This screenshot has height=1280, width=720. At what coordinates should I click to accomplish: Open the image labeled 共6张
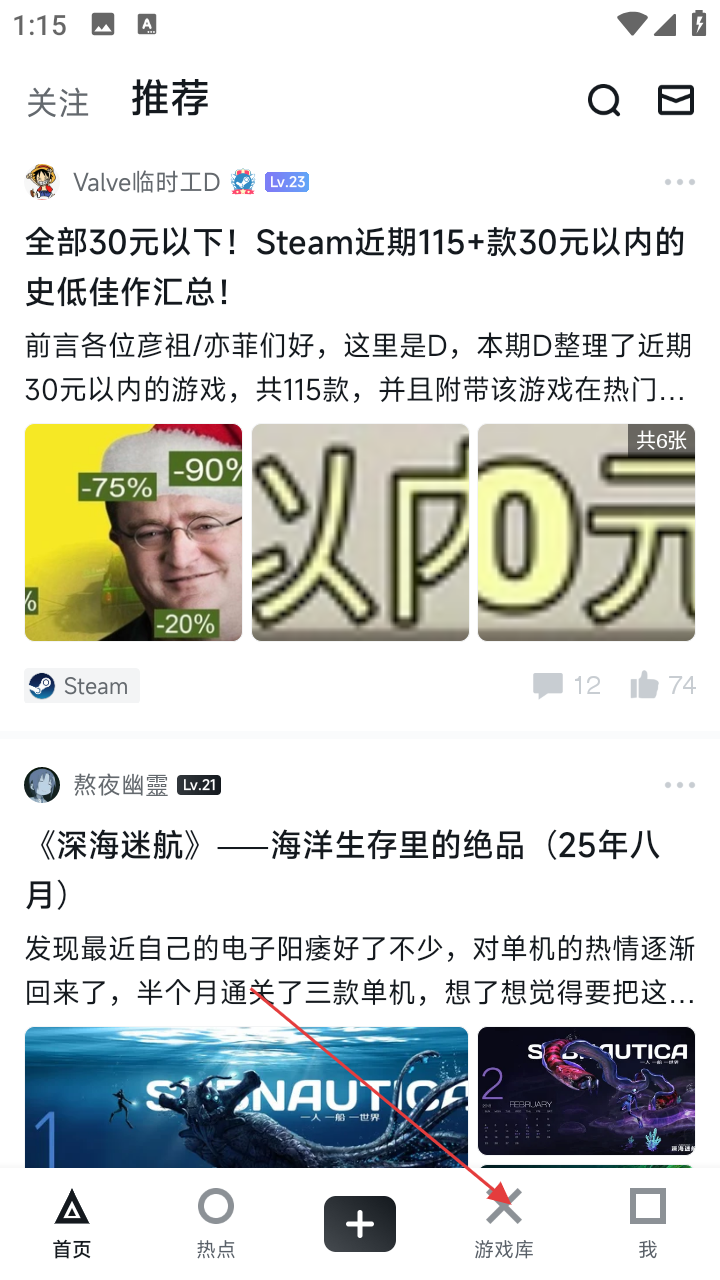586,532
